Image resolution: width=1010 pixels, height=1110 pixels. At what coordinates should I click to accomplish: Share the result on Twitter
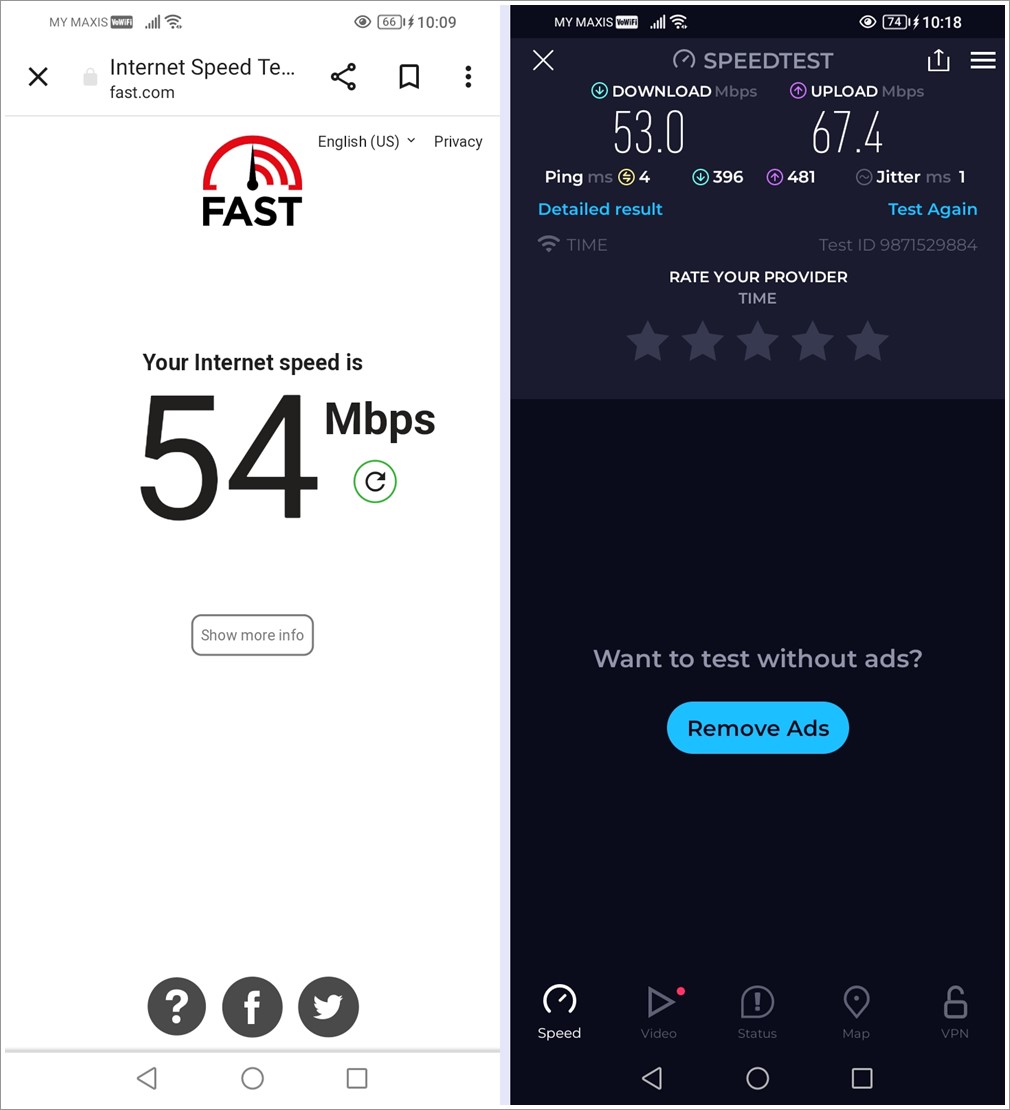point(328,1007)
